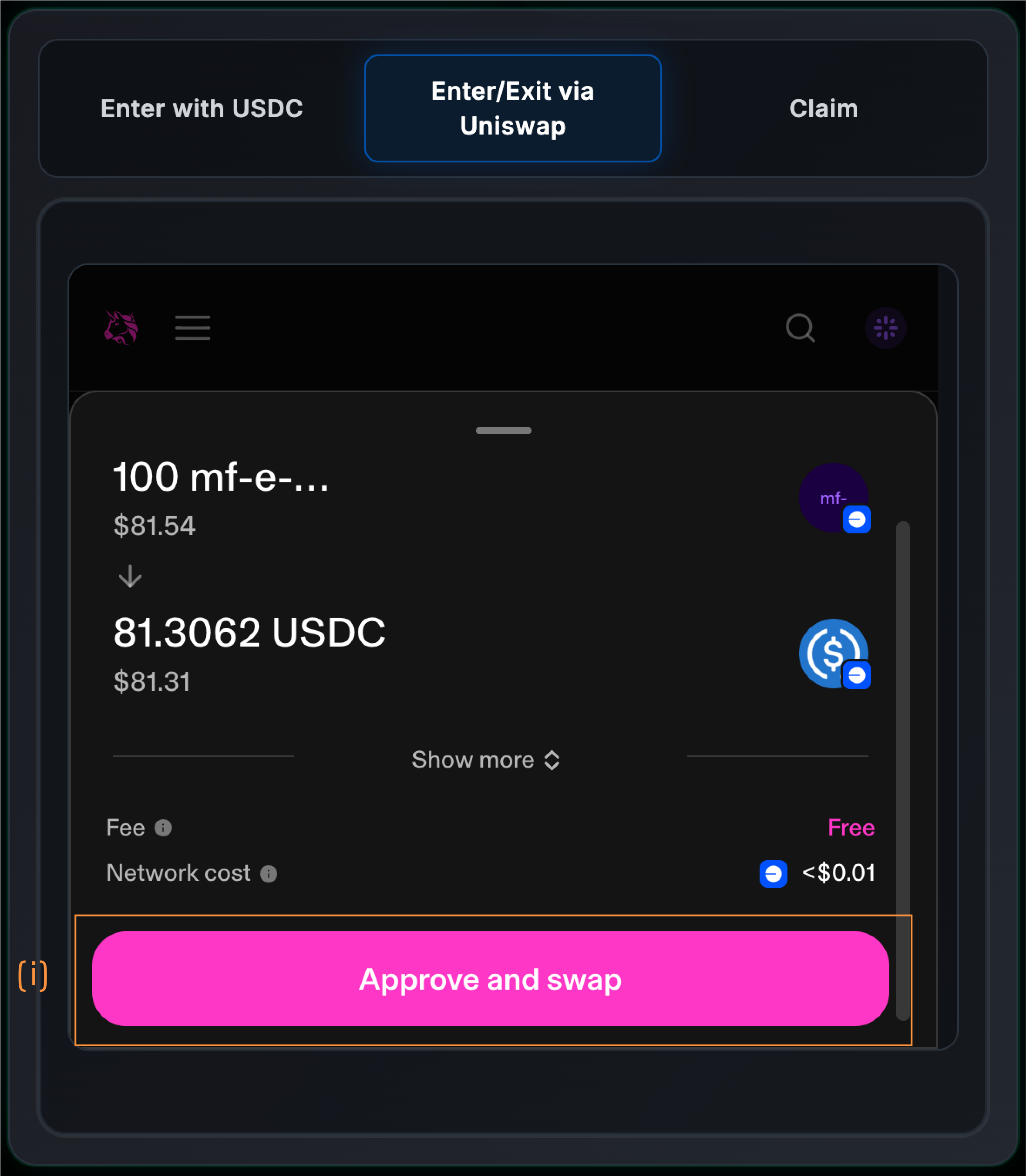
Task: View Fee info tooltip
Action: (x=163, y=828)
